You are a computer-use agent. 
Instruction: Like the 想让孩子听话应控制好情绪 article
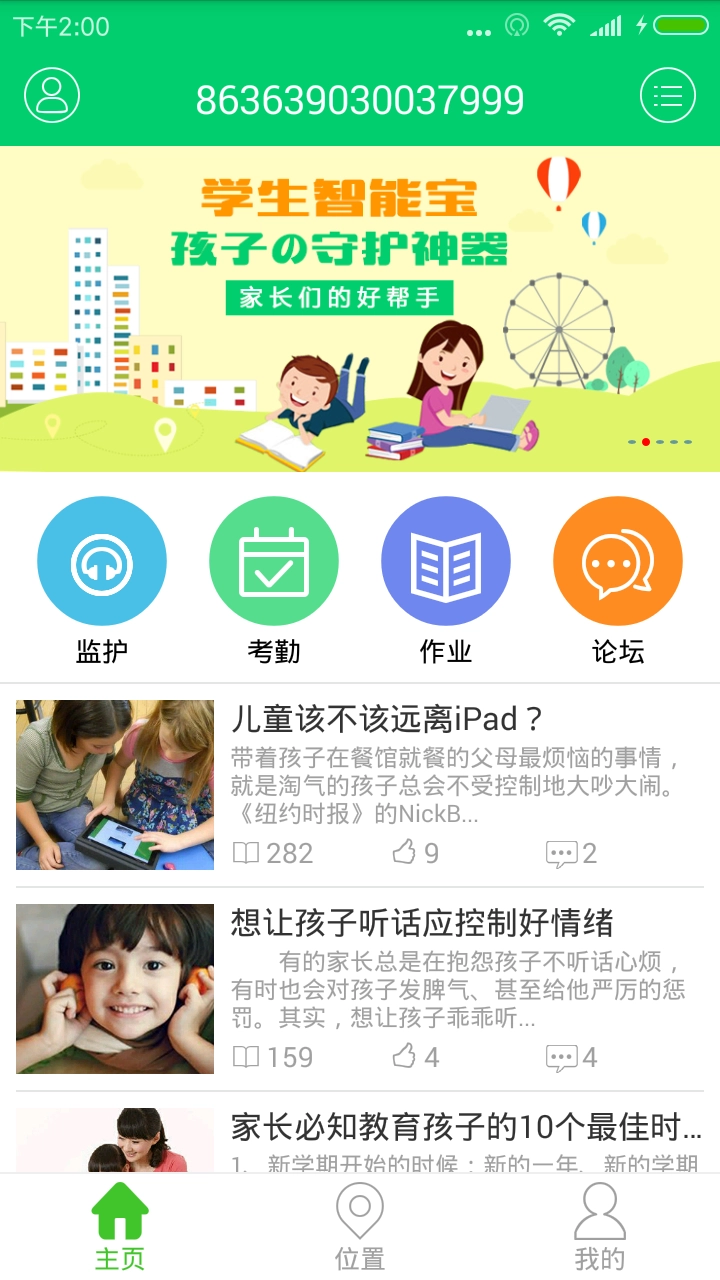[x=415, y=1057]
